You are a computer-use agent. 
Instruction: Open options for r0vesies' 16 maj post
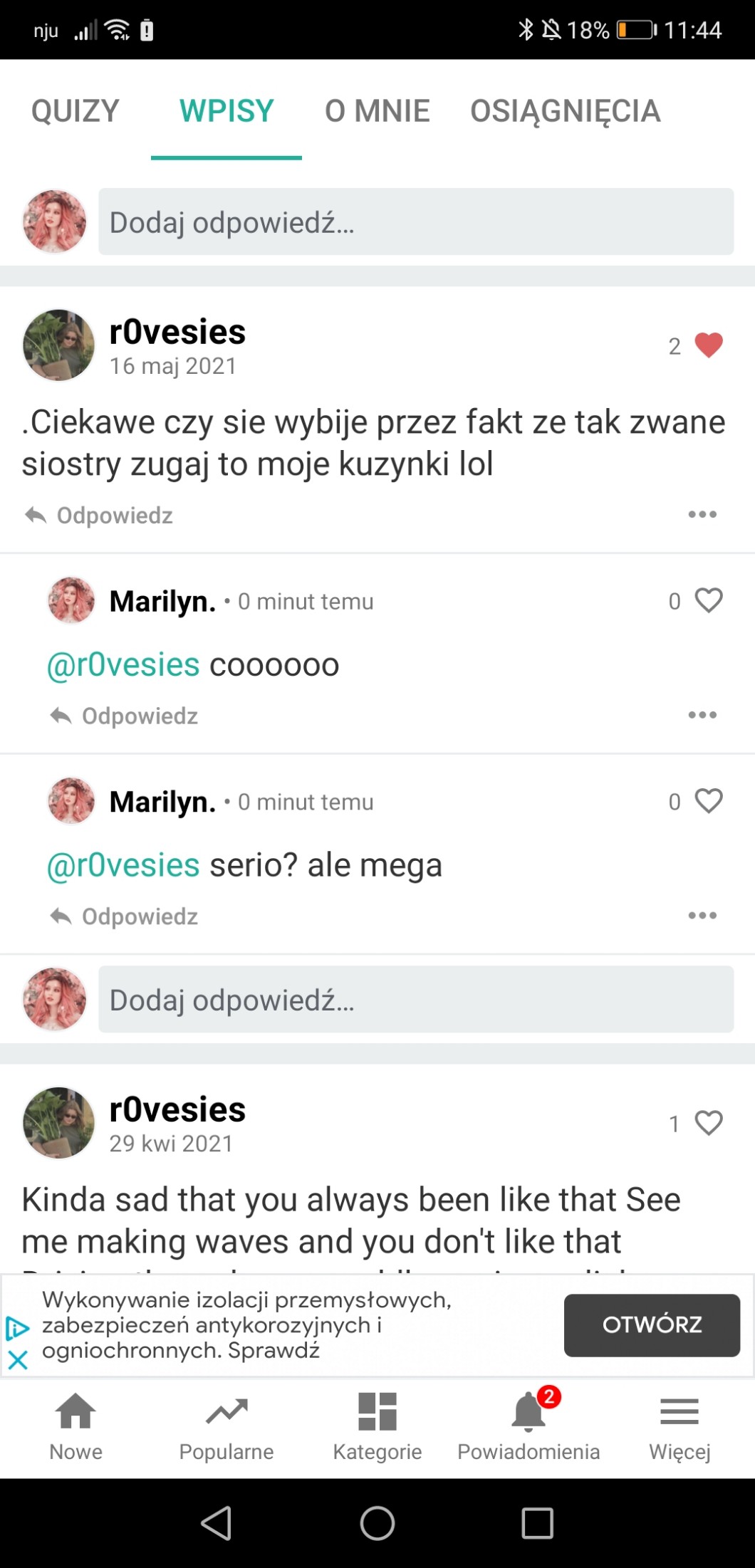[702, 514]
